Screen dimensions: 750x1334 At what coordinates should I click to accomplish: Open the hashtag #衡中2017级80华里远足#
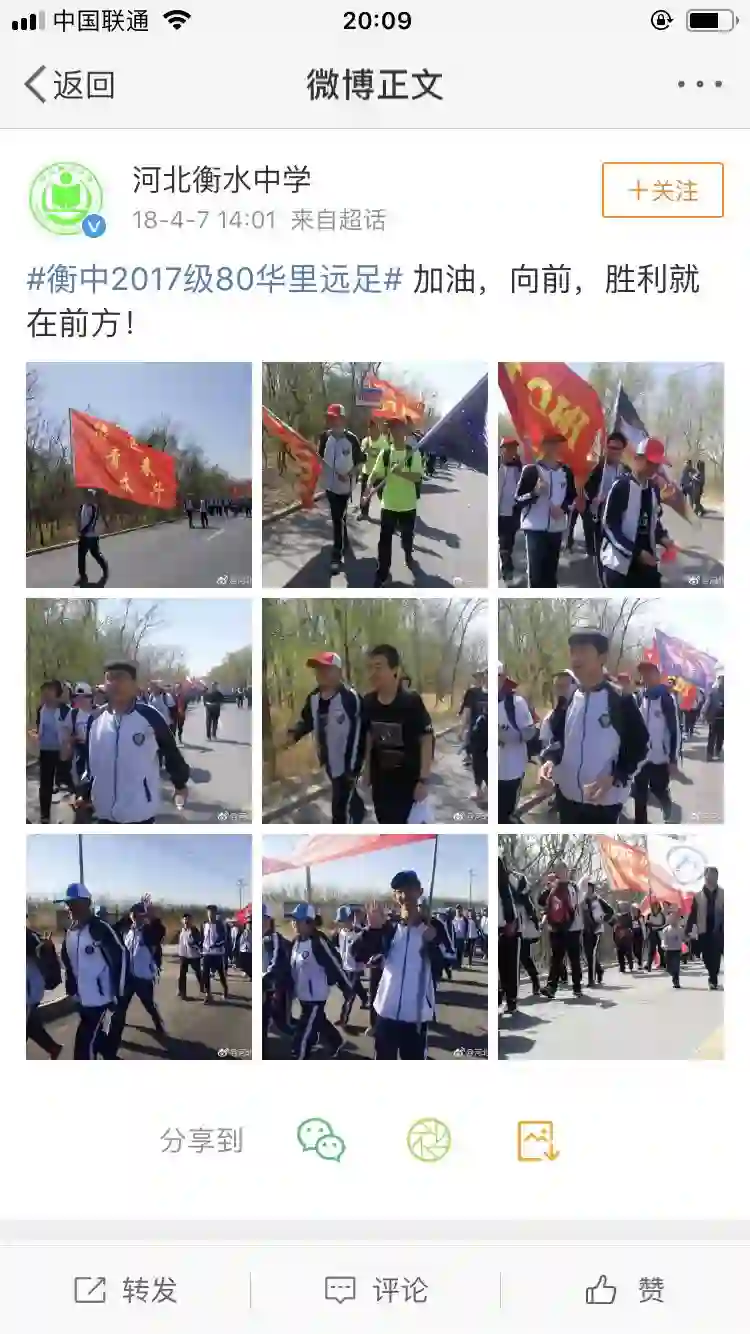click(215, 280)
